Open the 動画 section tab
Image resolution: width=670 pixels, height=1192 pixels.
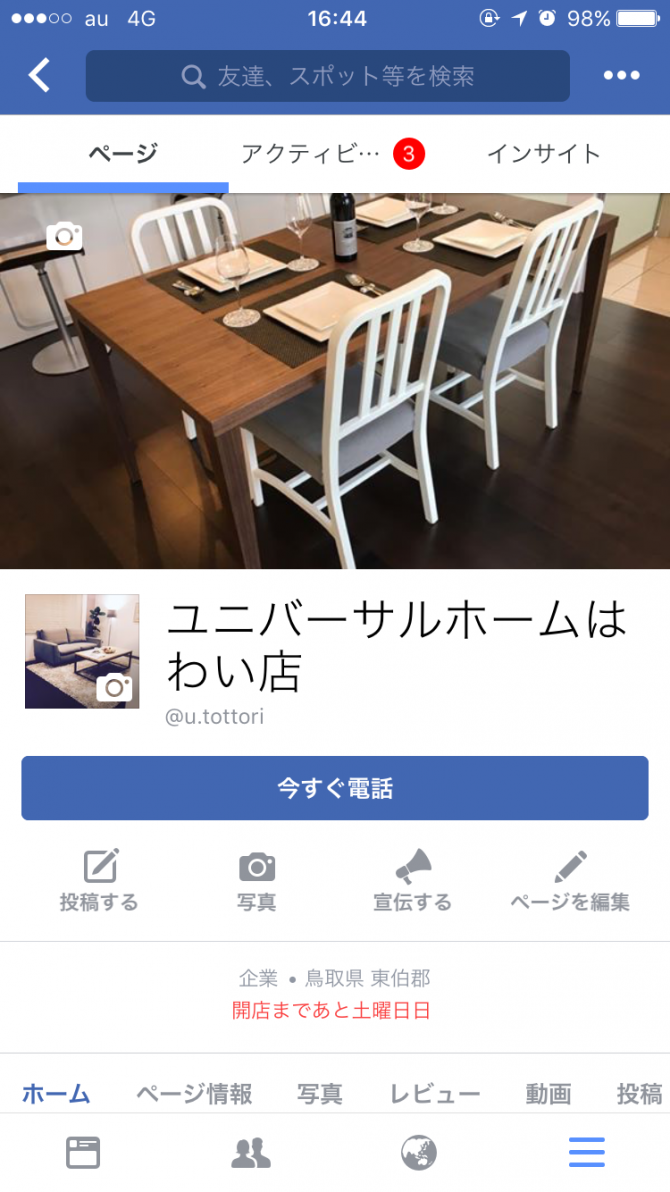click(x=548, y=1094)
